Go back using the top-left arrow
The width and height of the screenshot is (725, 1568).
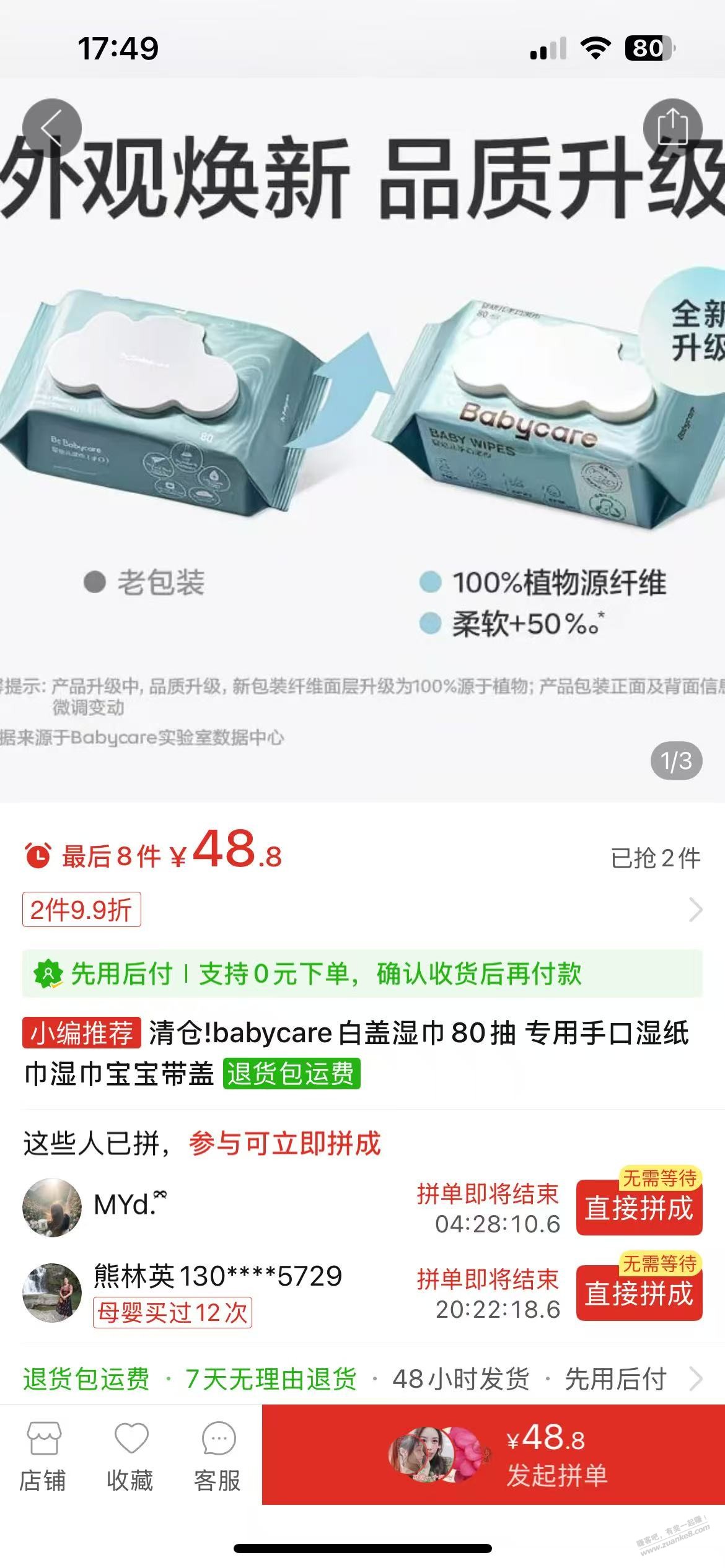tap(52, 128)
